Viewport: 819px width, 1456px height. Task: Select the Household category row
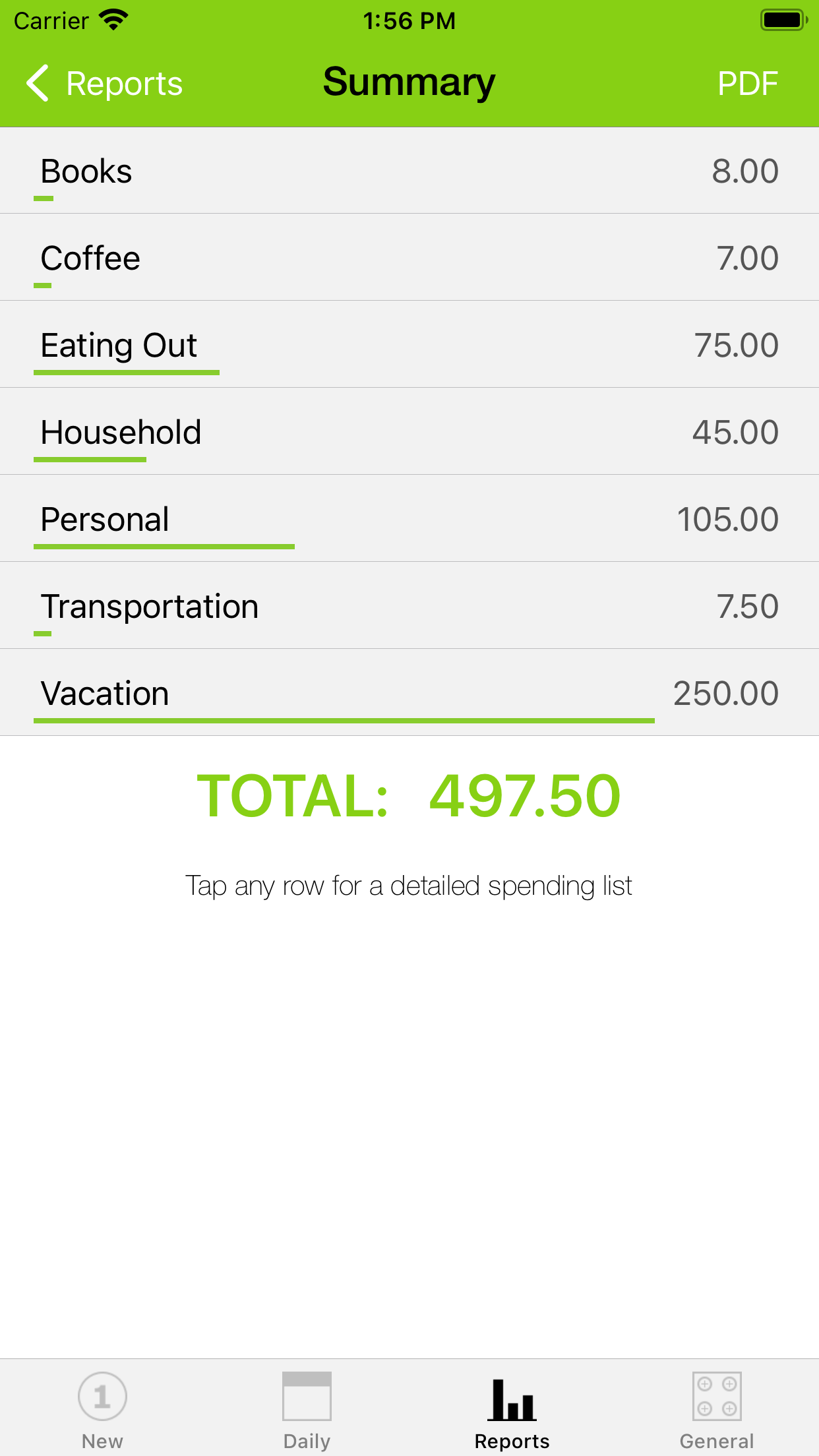tap(409, 432)
